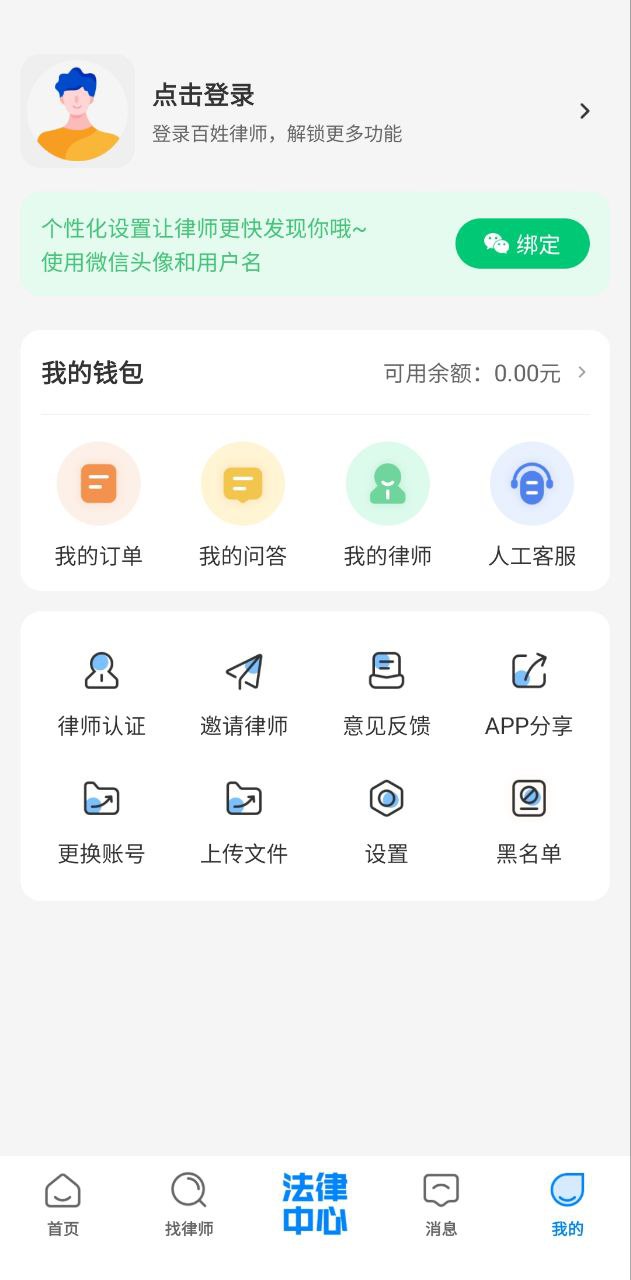Select 邀请律师
The image size is (631, 1280).
[x=244, y=692]
